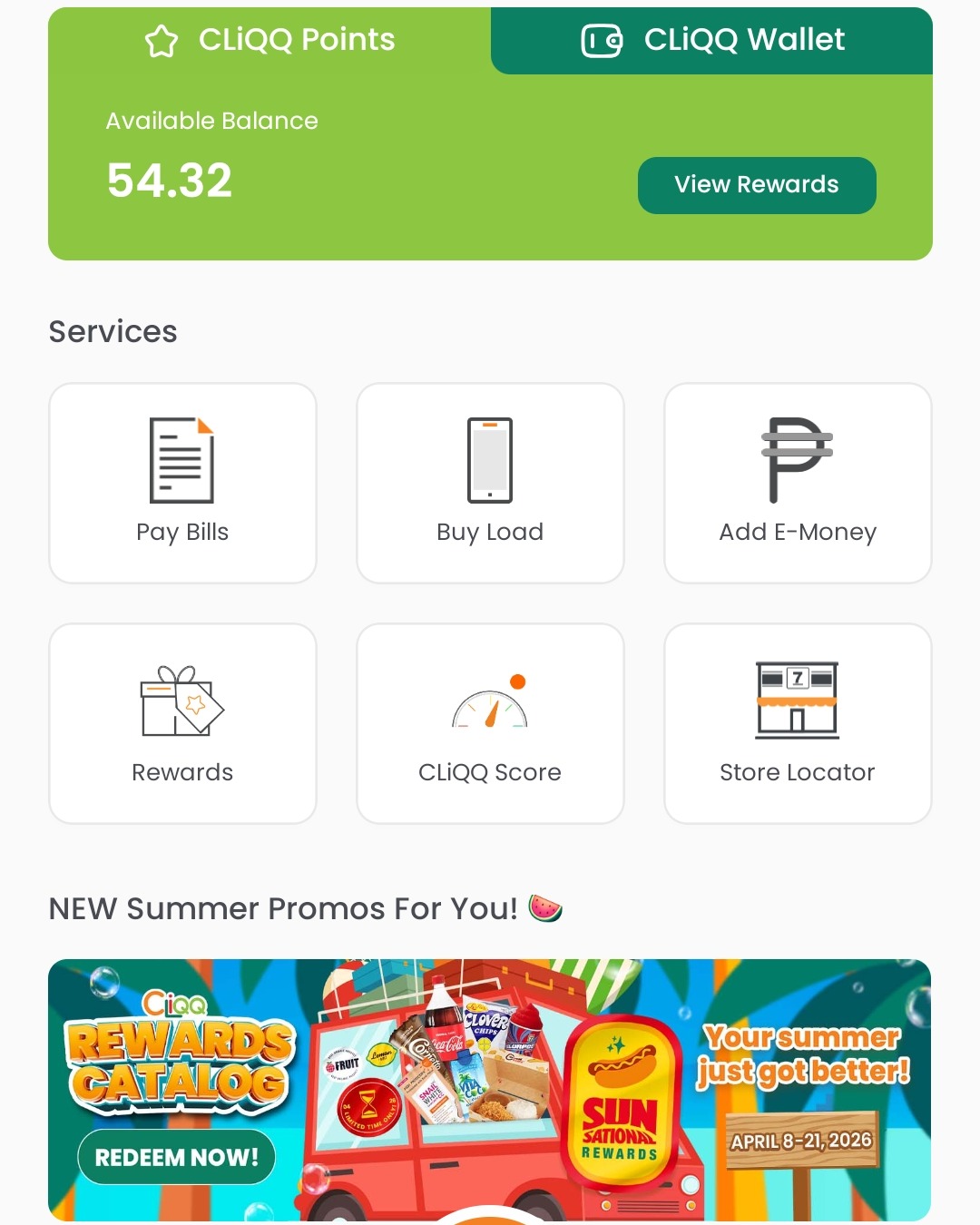Switch to the CLiQQ Wallet tab
Viewport: 980px width, 1225px height.
(x=712, y=41)
